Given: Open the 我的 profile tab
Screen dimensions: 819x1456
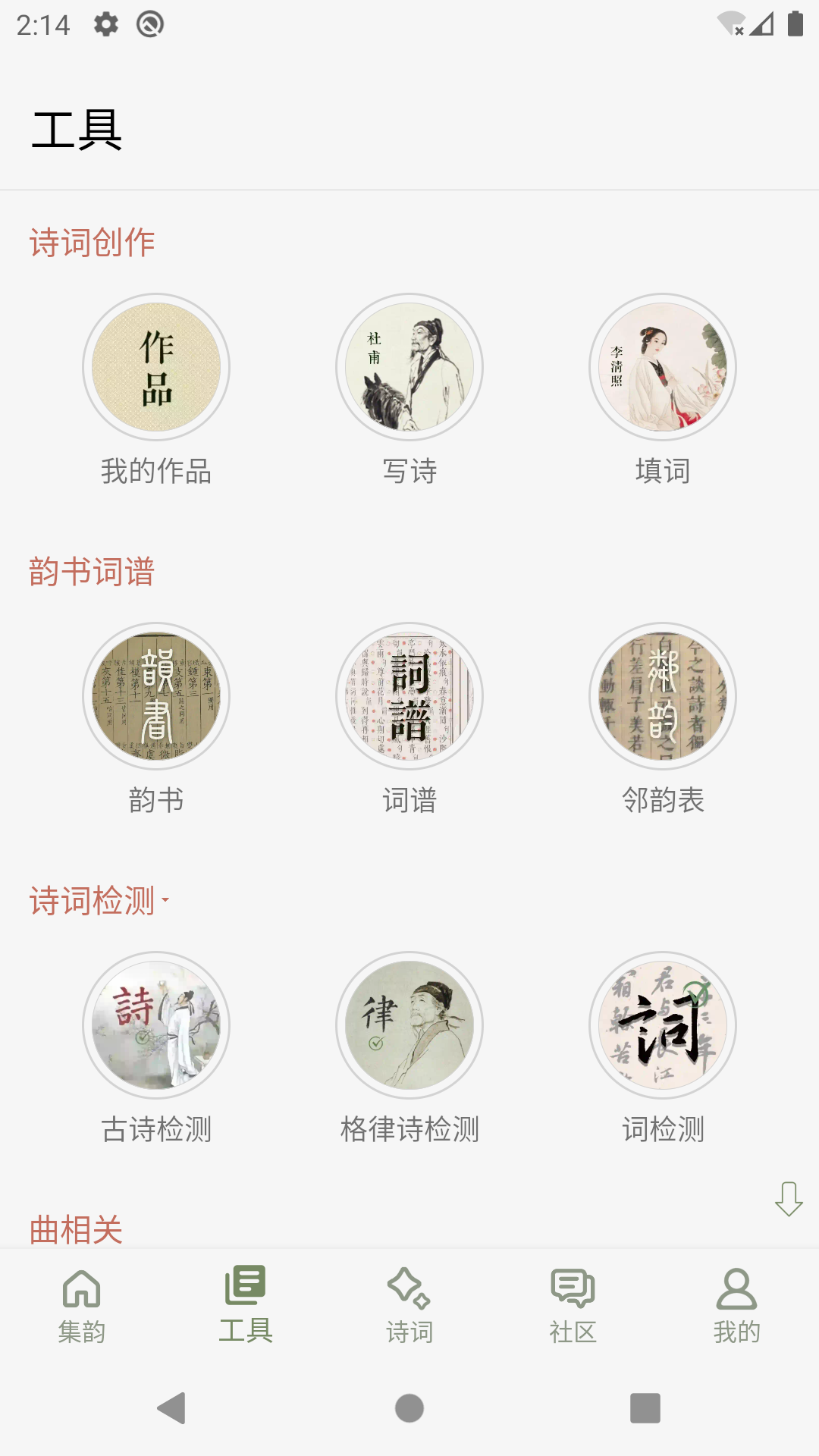Looking at the screenshot, I should 736,1304.
